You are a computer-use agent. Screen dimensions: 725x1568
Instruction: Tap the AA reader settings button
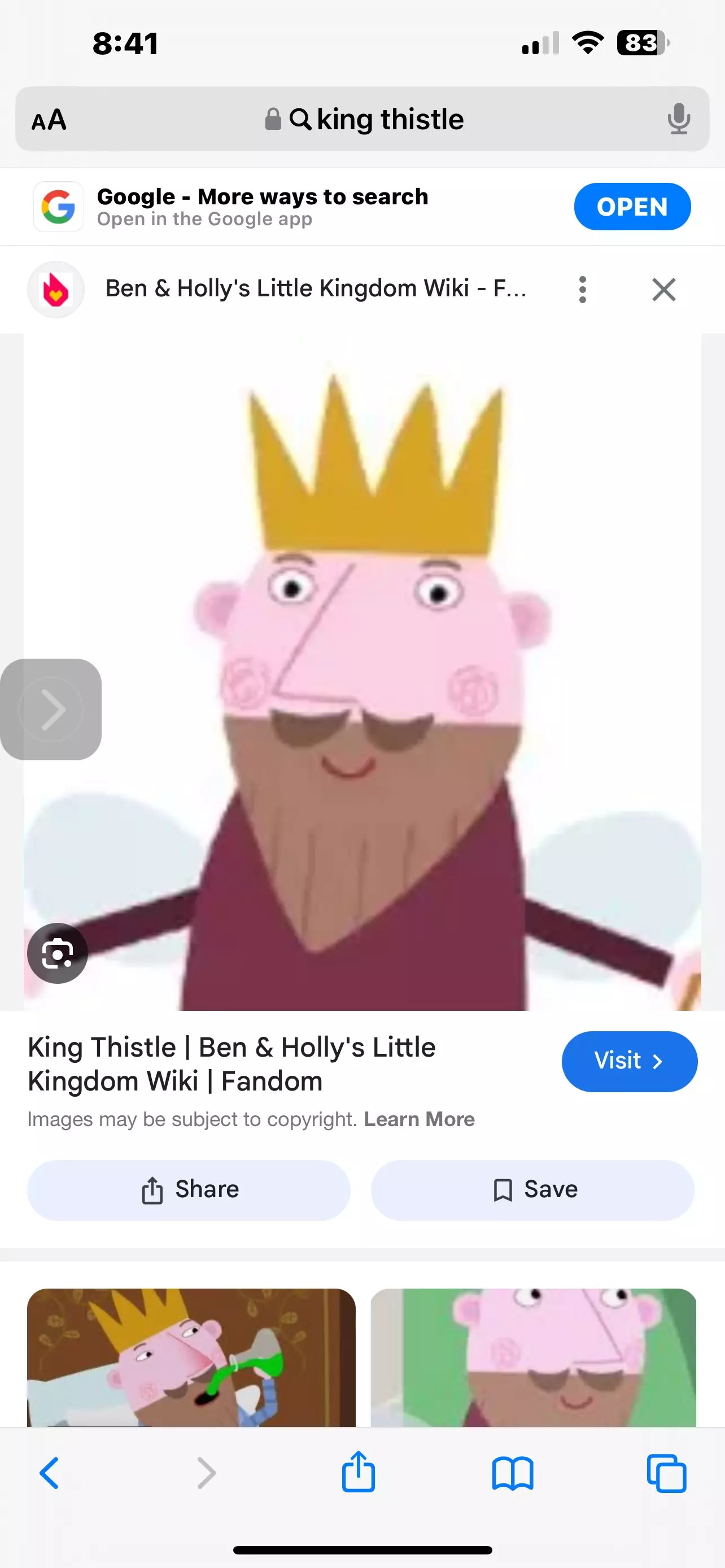49,119
